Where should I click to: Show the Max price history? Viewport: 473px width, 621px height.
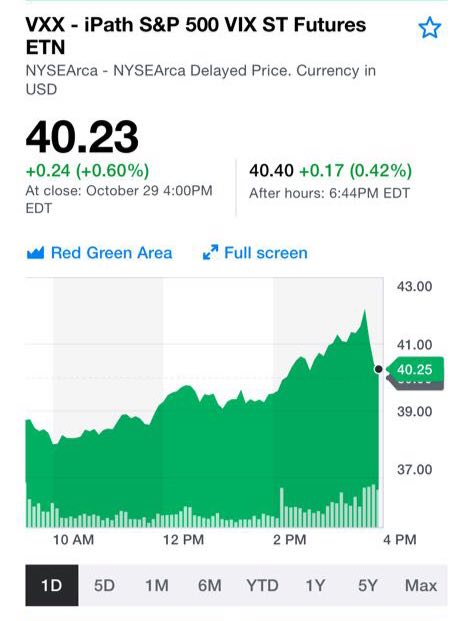[421, 585]
